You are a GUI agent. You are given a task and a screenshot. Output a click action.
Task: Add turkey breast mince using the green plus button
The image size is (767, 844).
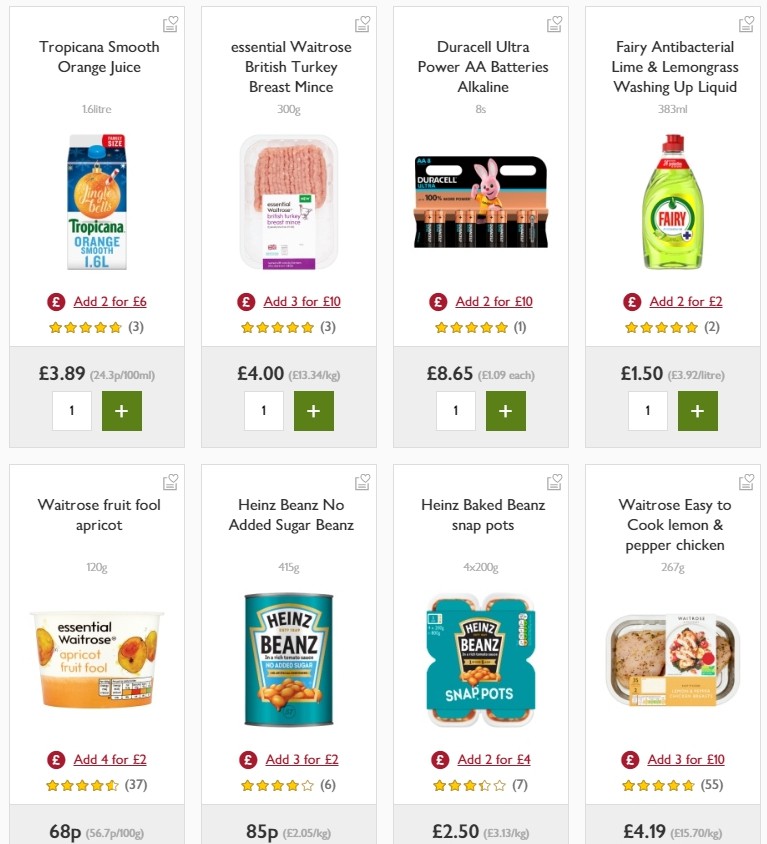(x=313, y=410)
